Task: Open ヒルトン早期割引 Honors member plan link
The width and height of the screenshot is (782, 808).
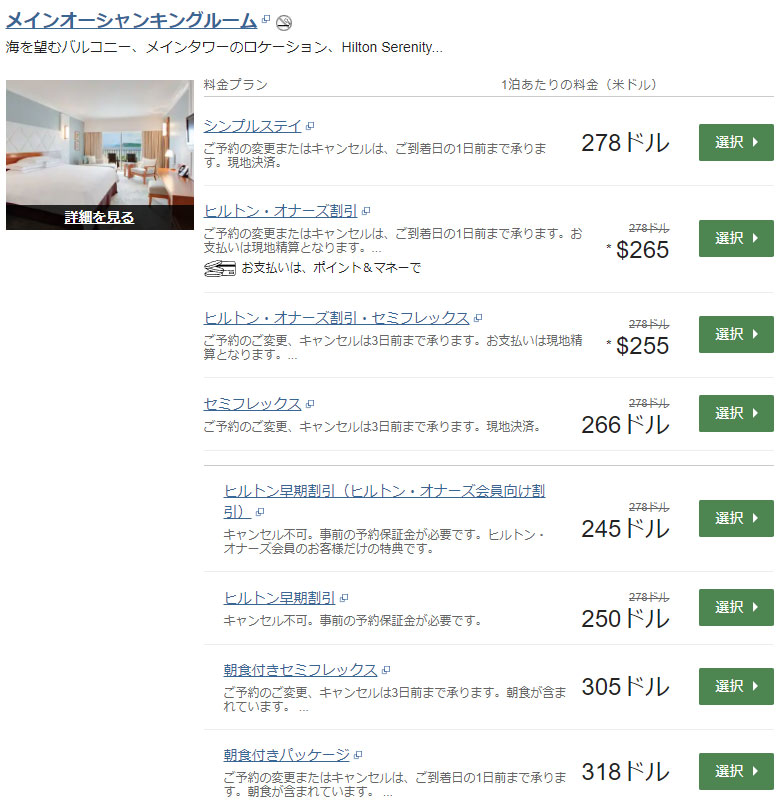Action: tap(384, 491)
